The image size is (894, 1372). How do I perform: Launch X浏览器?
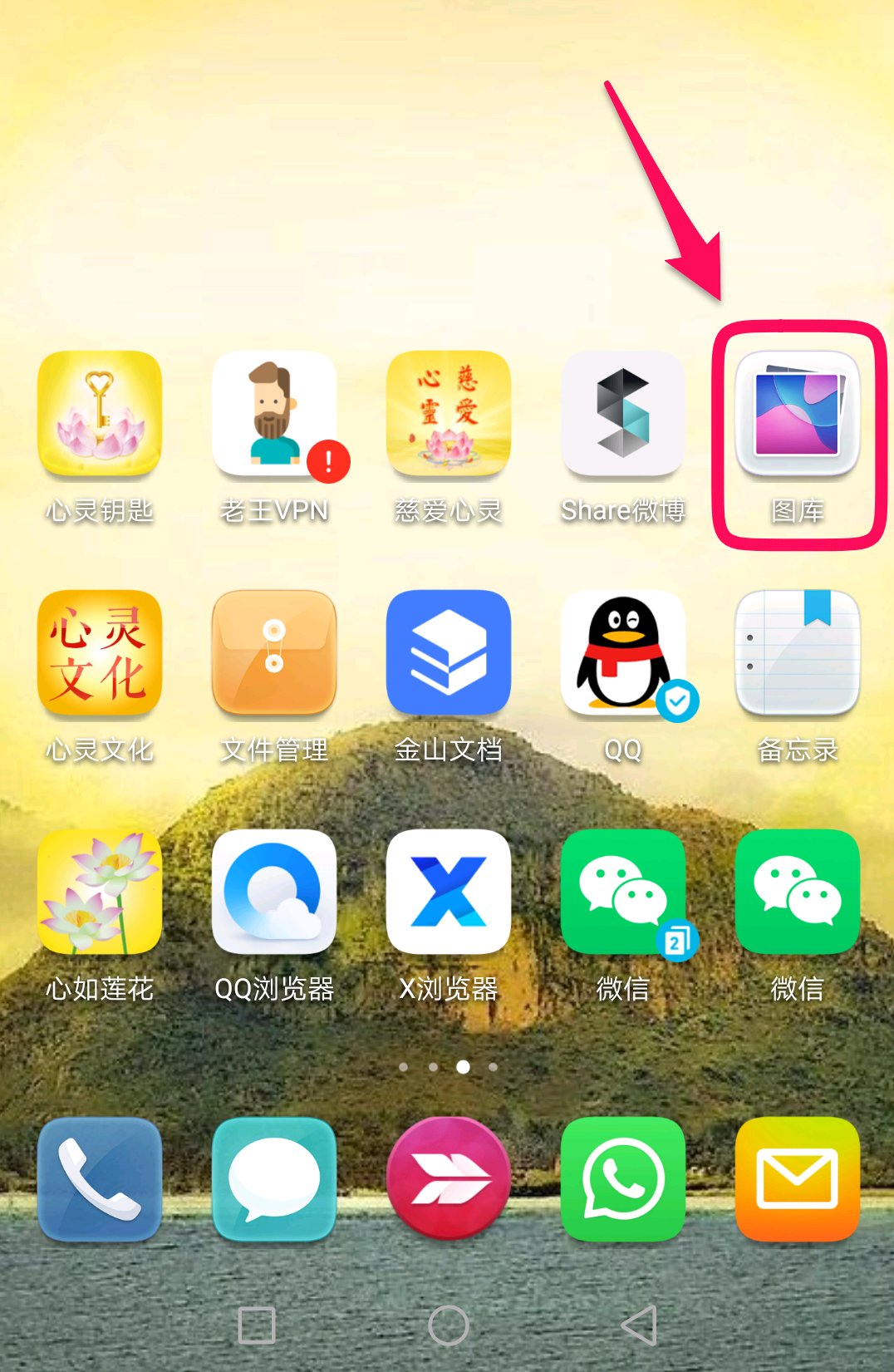point(449,893)
